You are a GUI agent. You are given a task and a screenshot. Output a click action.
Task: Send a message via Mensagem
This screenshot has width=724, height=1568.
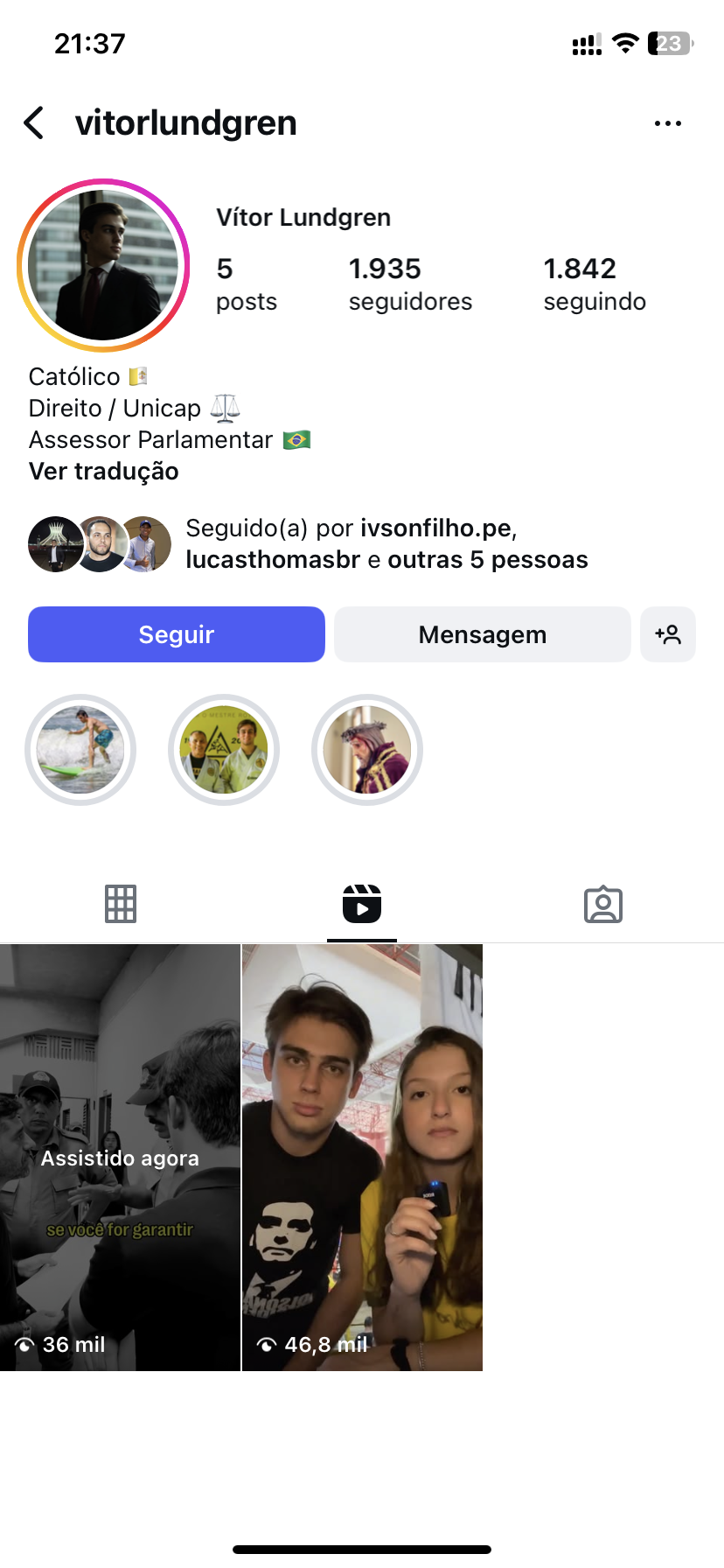point(482,634)
